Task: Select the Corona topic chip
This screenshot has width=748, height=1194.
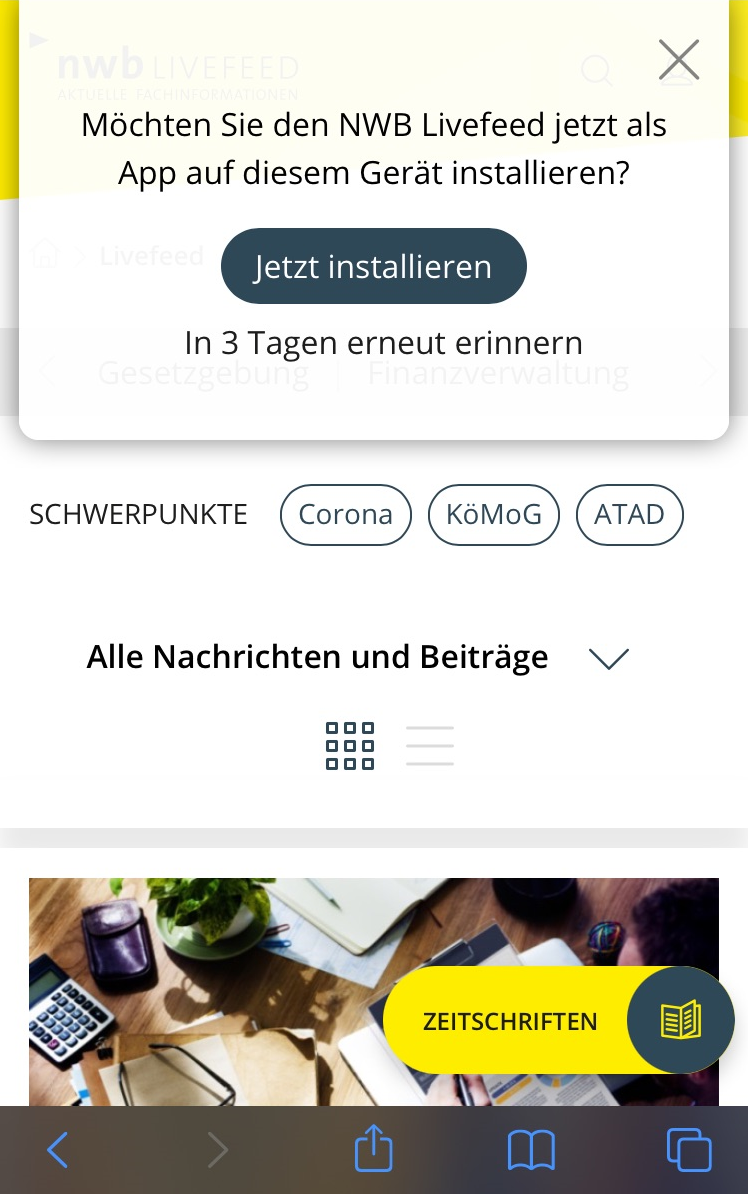Action: (x=345, y=515)
